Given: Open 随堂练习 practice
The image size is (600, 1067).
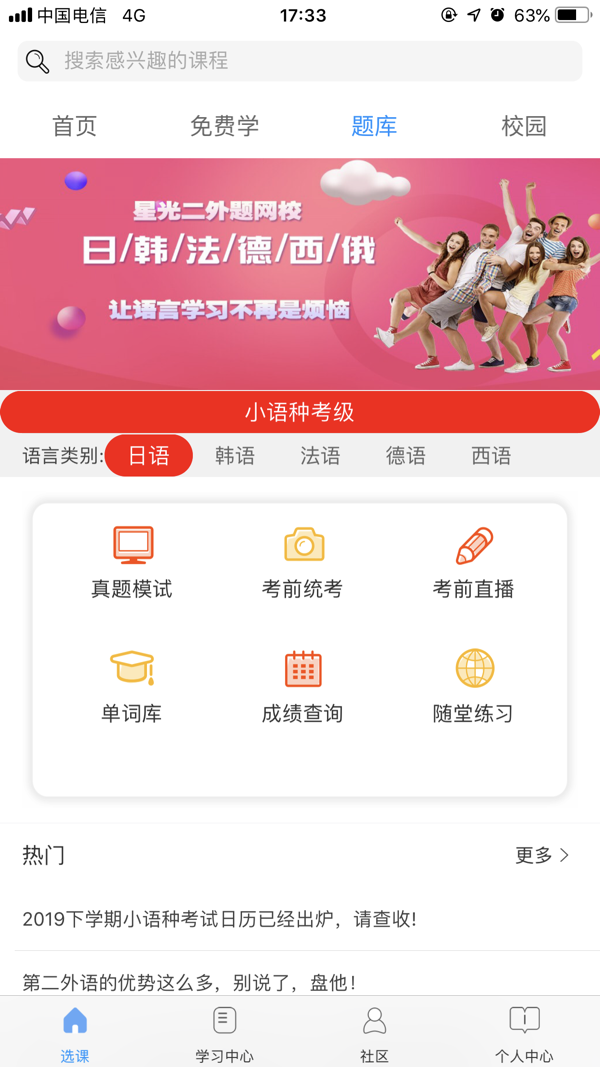Looking at the screenshot, I should [473, 687].
